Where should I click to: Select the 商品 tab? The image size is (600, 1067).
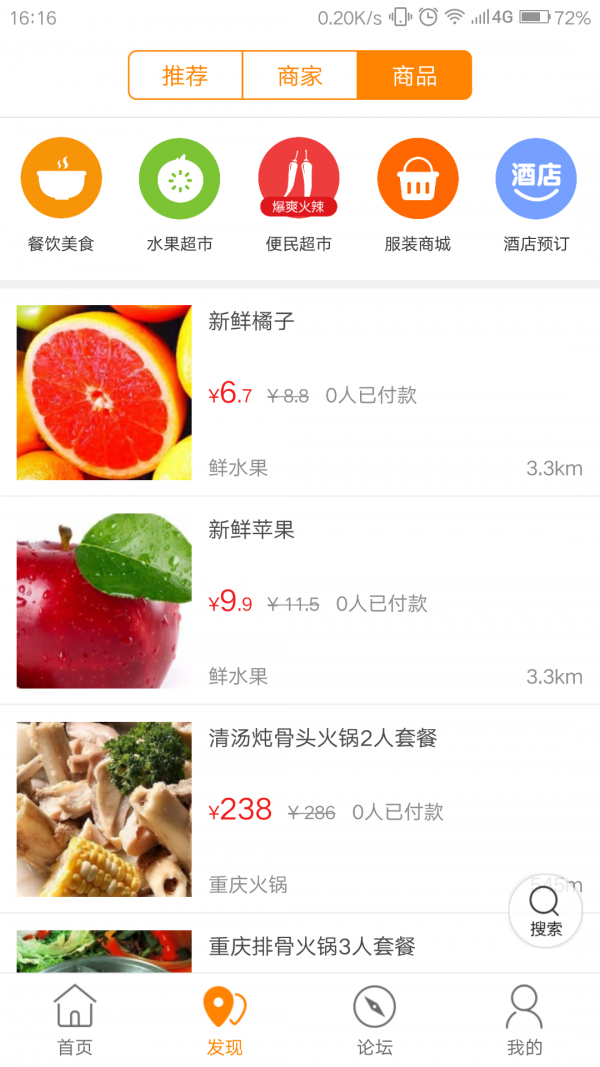[414, 75]
